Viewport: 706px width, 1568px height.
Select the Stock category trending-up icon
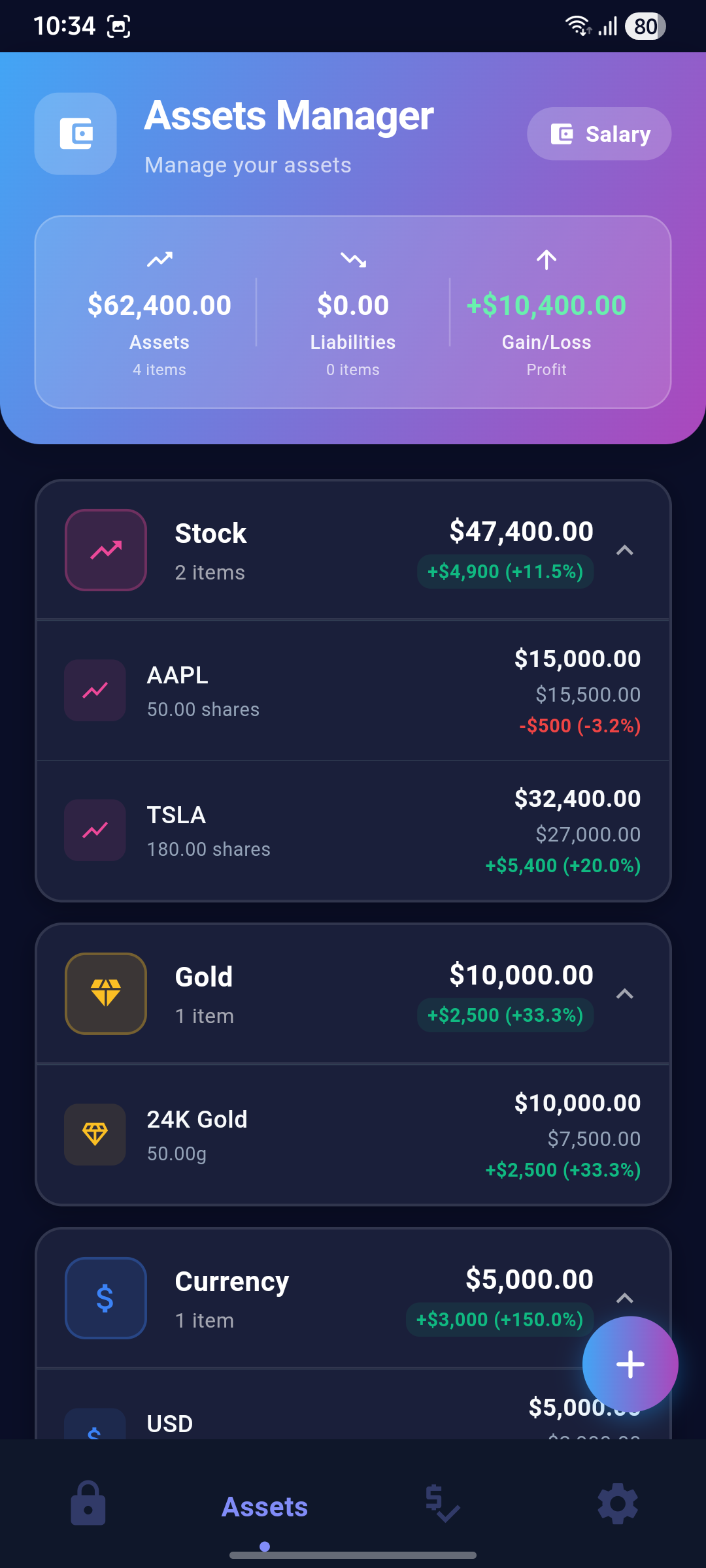(105, 550)
